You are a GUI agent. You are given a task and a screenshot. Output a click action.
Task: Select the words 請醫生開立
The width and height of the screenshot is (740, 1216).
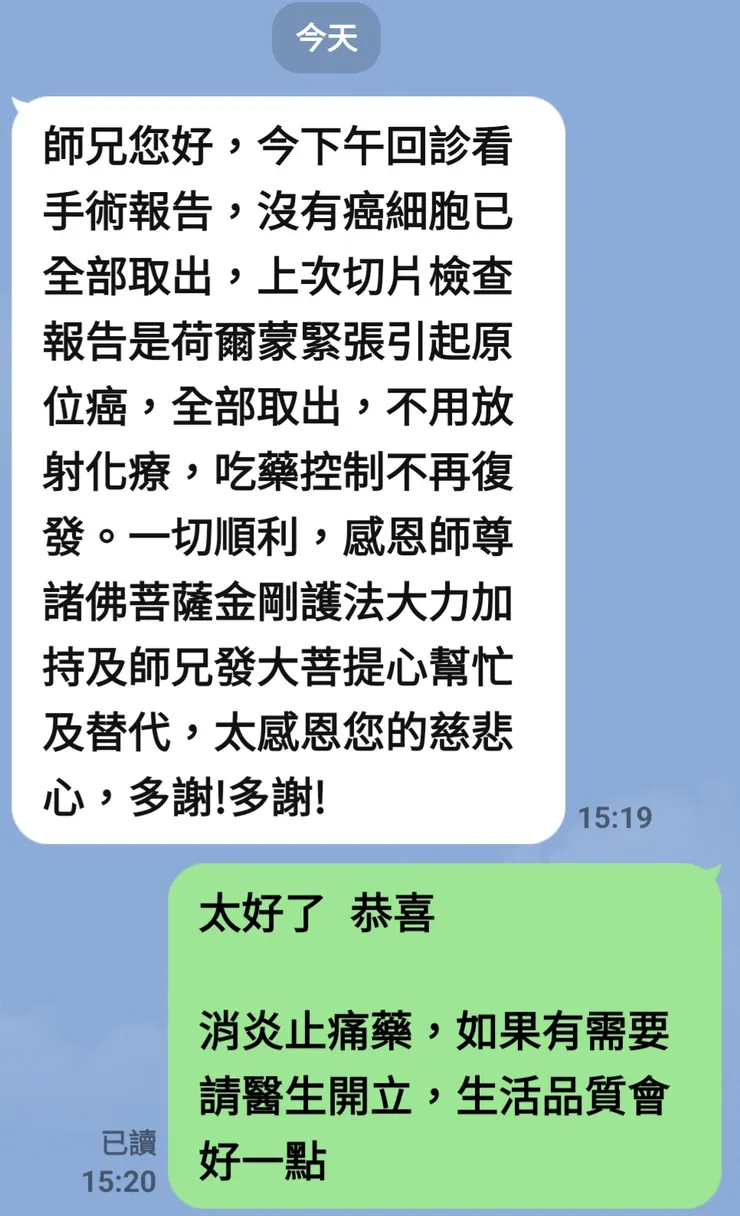(300, 1098)
